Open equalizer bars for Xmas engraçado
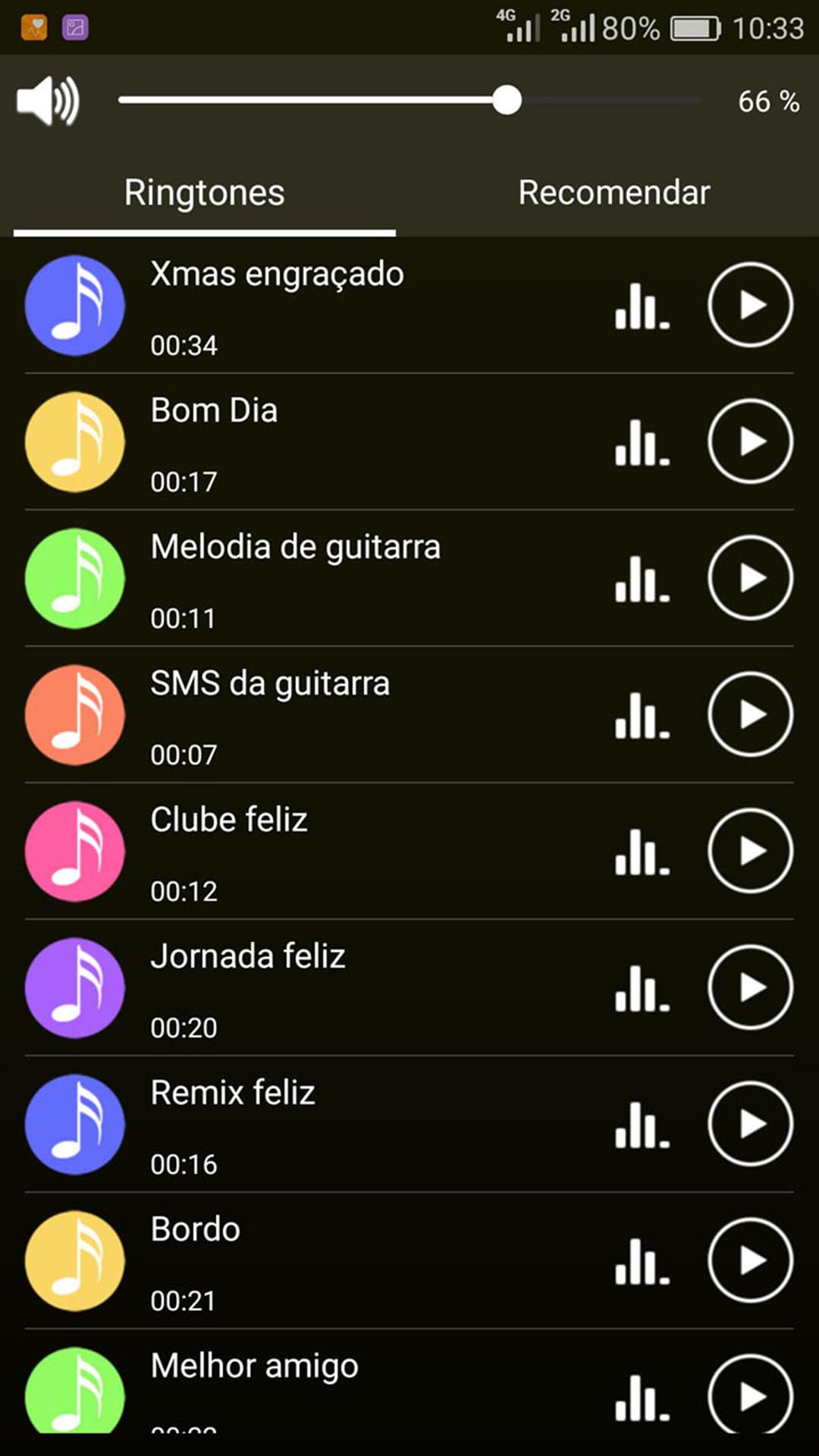The height and width of the screenshot is (1456, 819). pyautogui.click(x=642, y=306)
